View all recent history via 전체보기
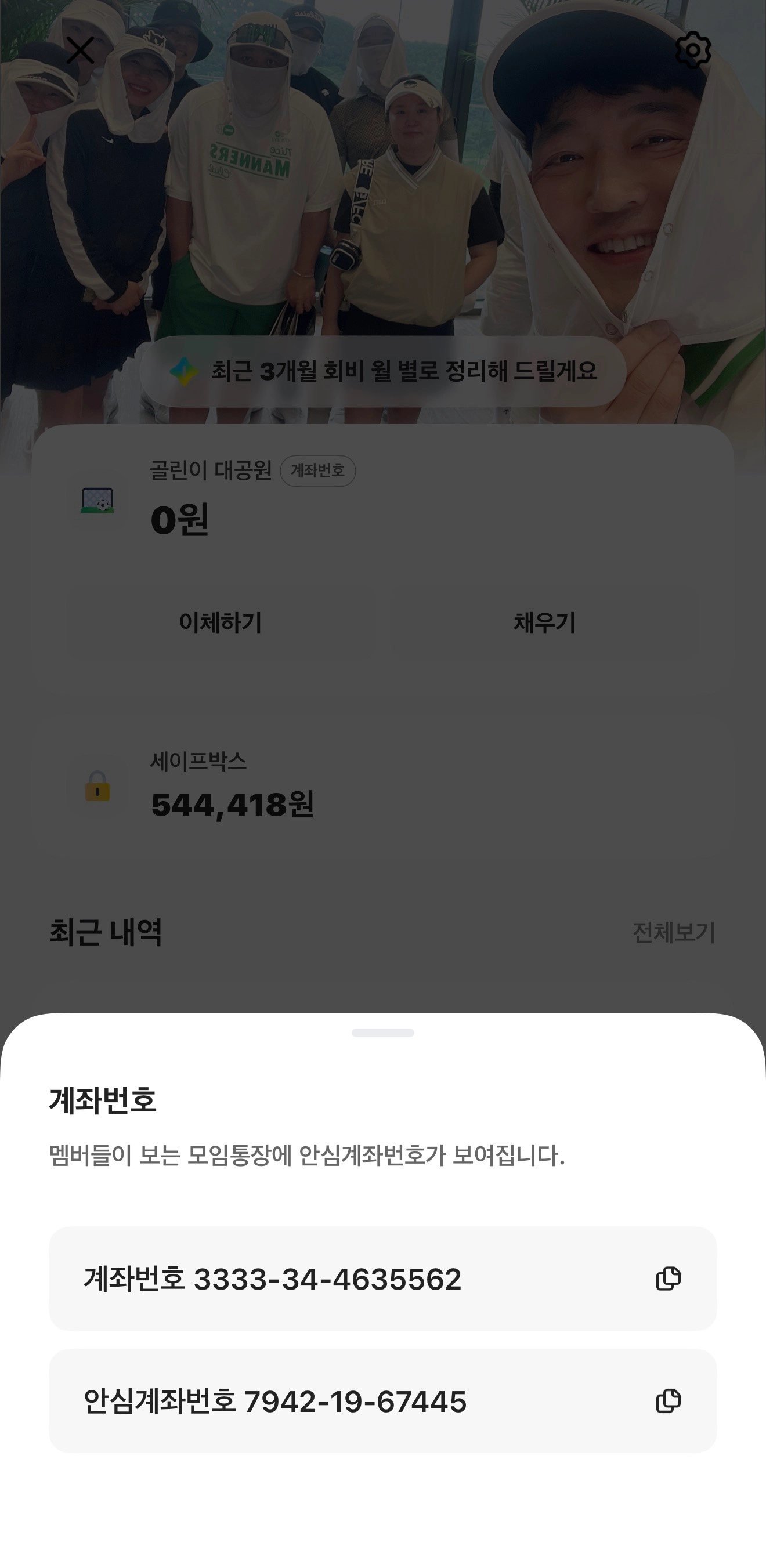766x1568 pixels. coord(674,932)
